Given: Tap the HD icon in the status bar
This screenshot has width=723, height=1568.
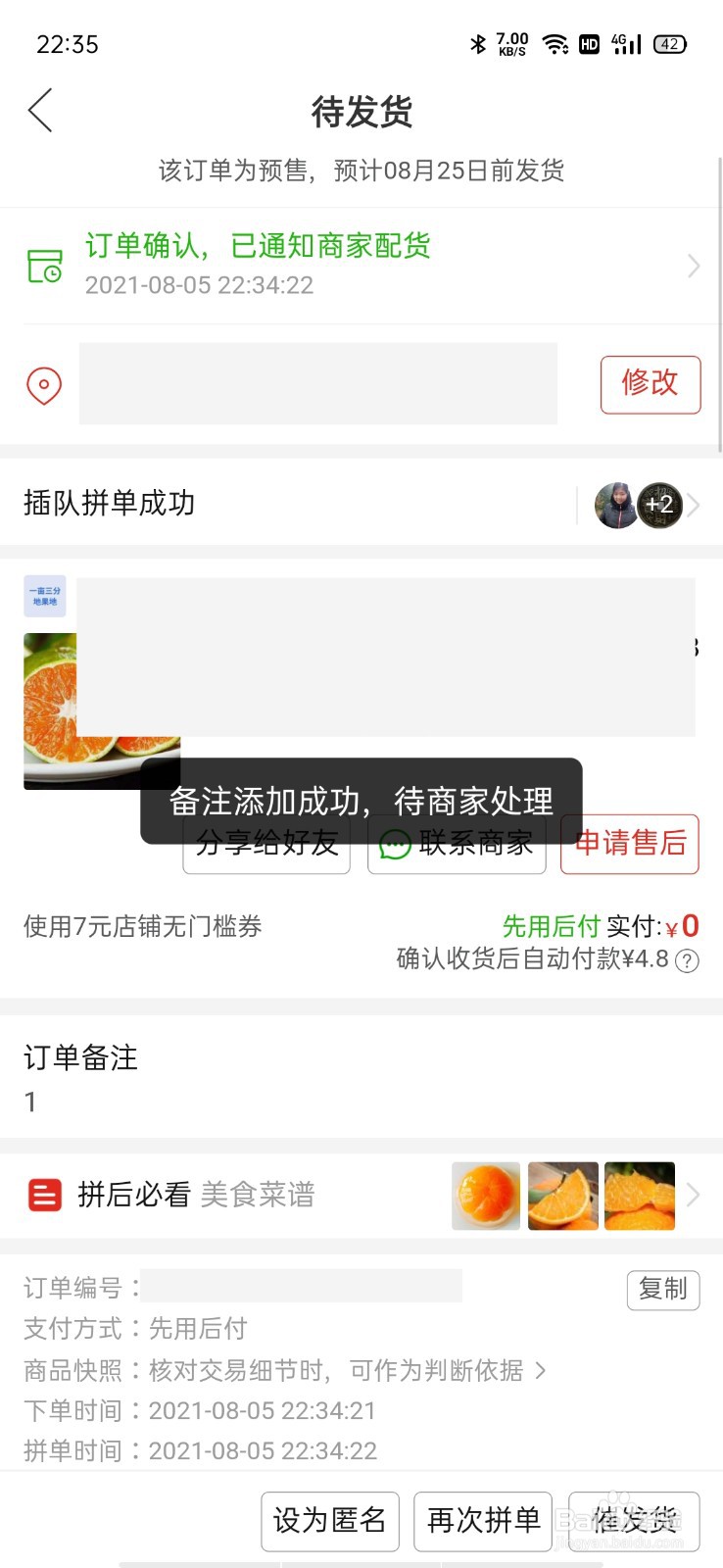Looking at the screenshot, I should click(589, 43).
